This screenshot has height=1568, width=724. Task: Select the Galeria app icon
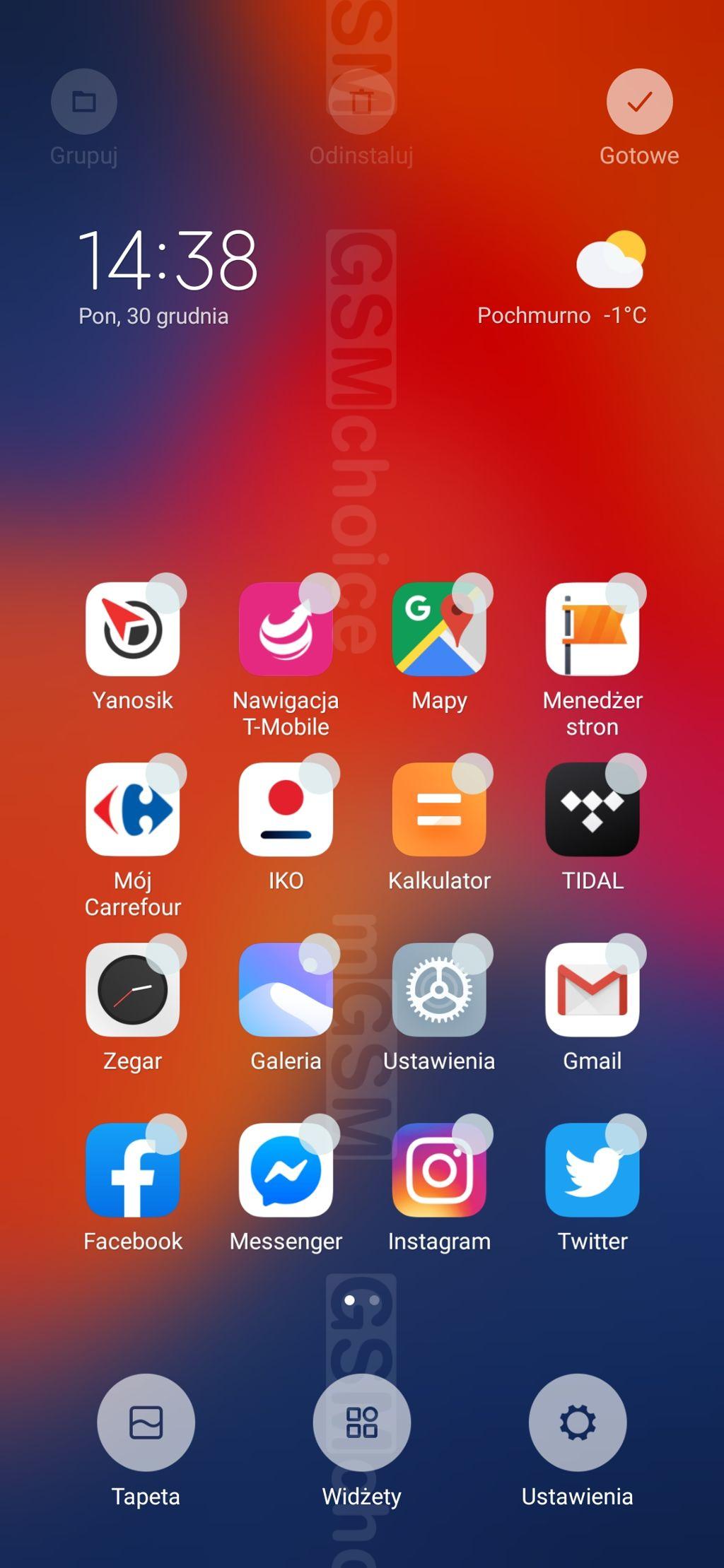(286, 989)
